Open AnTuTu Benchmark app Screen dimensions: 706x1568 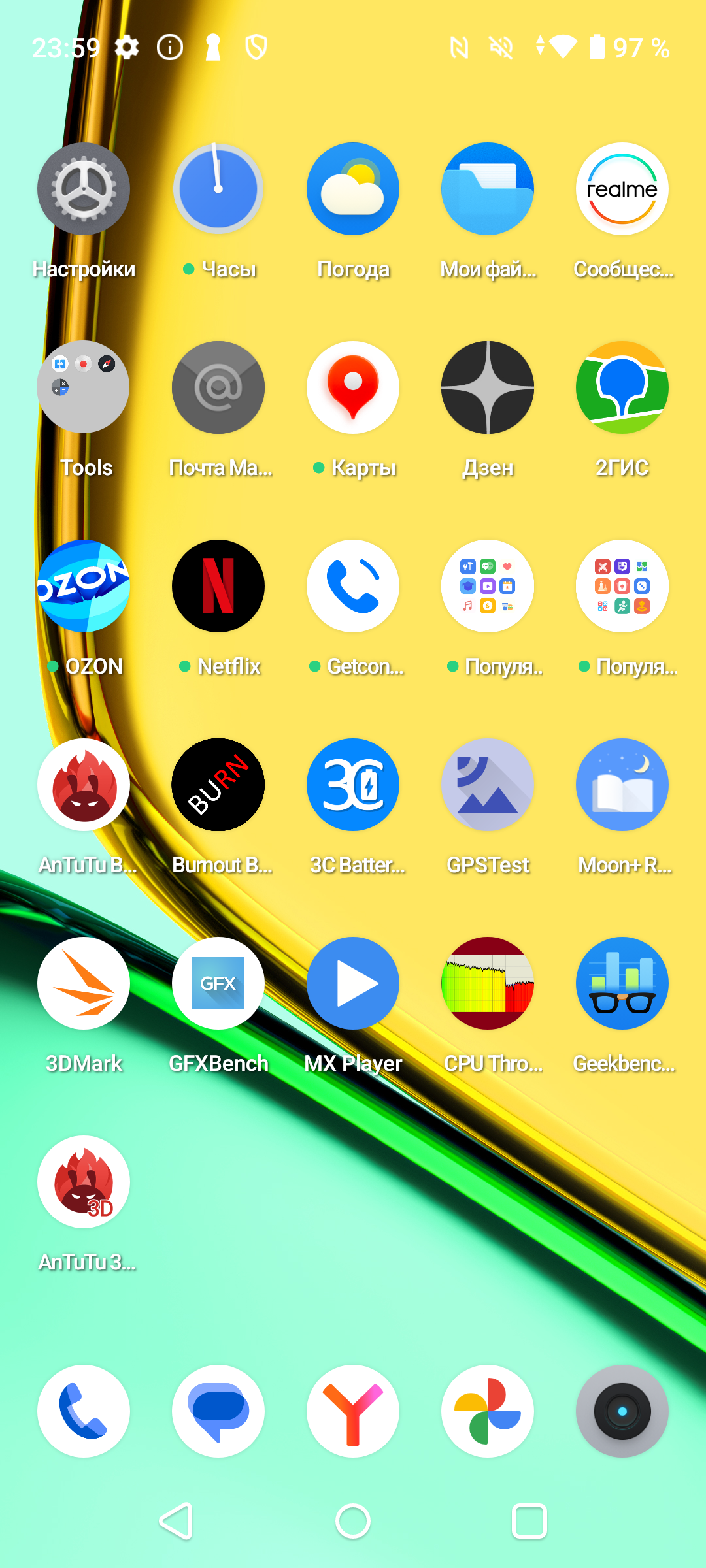pos(84,785)
